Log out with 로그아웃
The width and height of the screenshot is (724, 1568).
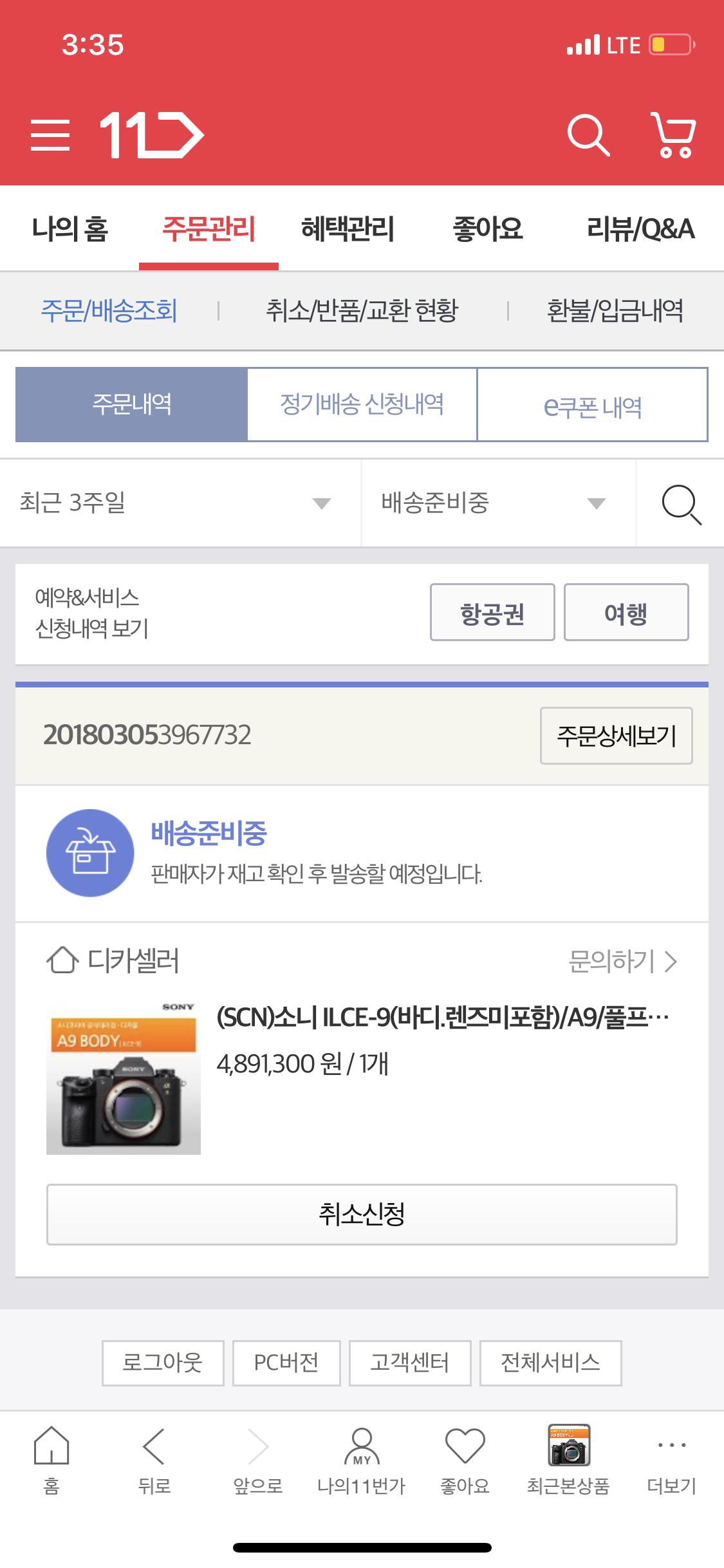[163, 1363]
